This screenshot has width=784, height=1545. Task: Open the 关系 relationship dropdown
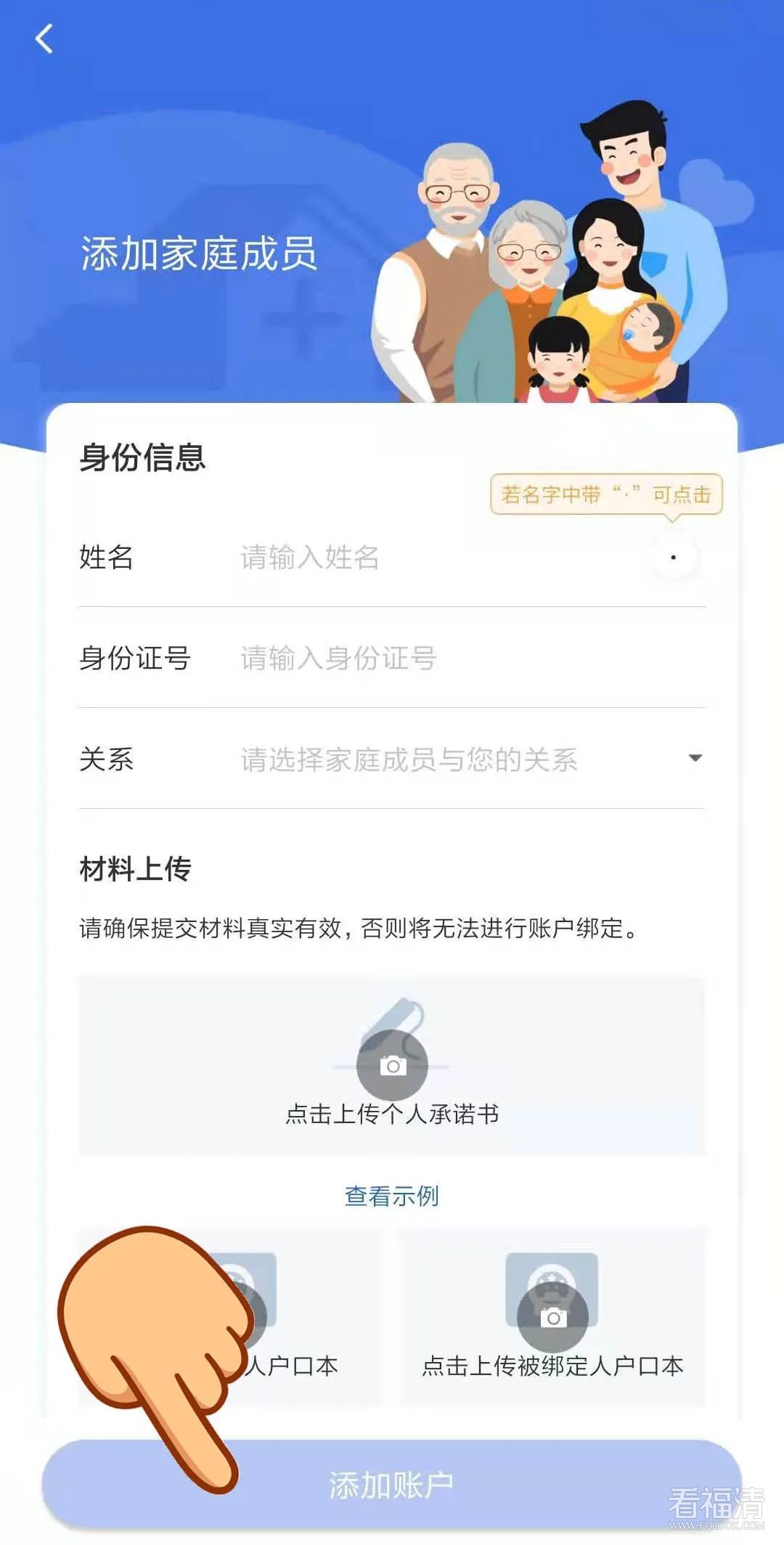[x=465, y=759]
